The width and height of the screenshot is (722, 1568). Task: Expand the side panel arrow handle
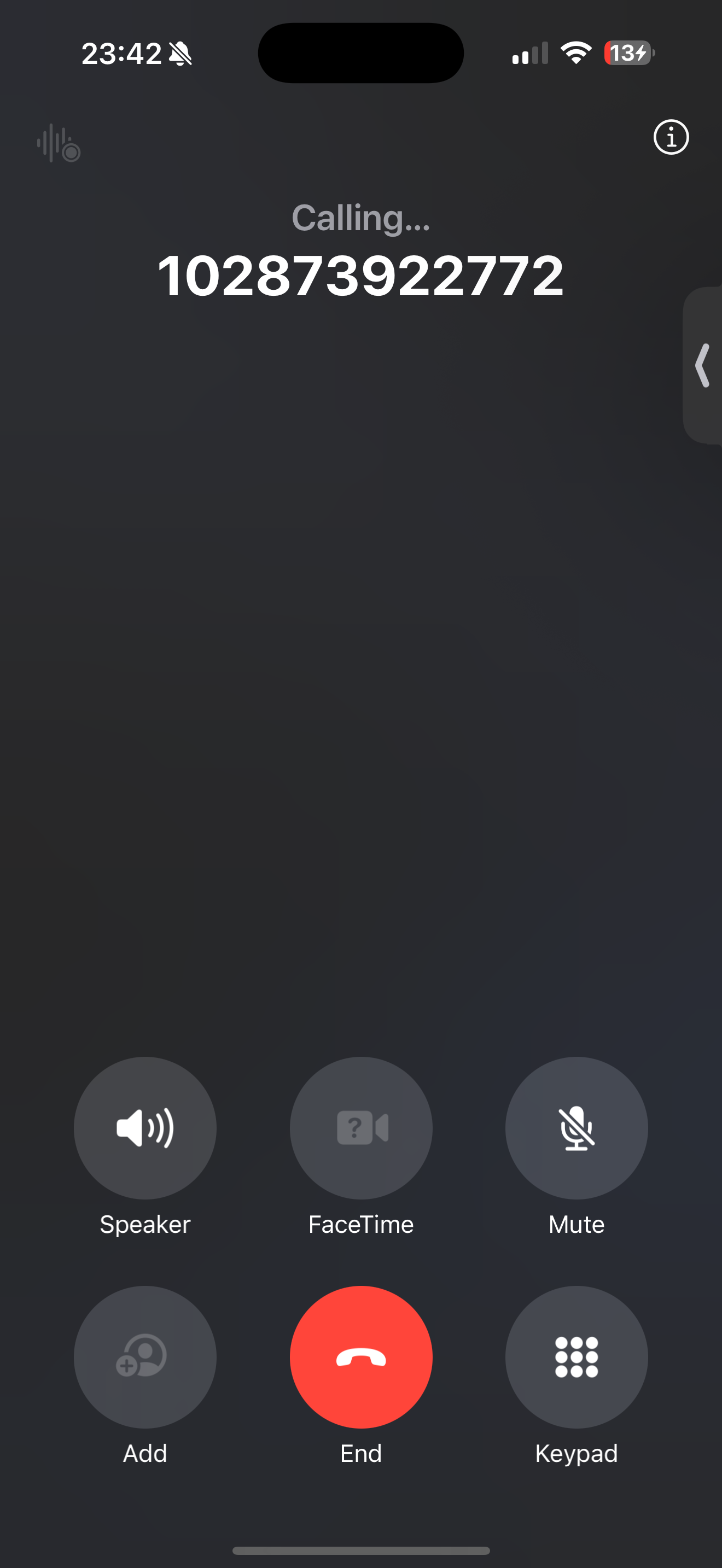coord(702,365)
